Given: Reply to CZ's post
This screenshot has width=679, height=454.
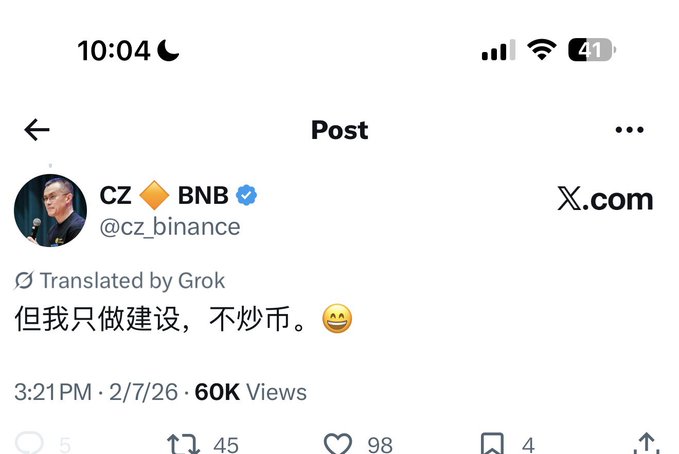Looking at the screenshot, I should pos(30,442).
